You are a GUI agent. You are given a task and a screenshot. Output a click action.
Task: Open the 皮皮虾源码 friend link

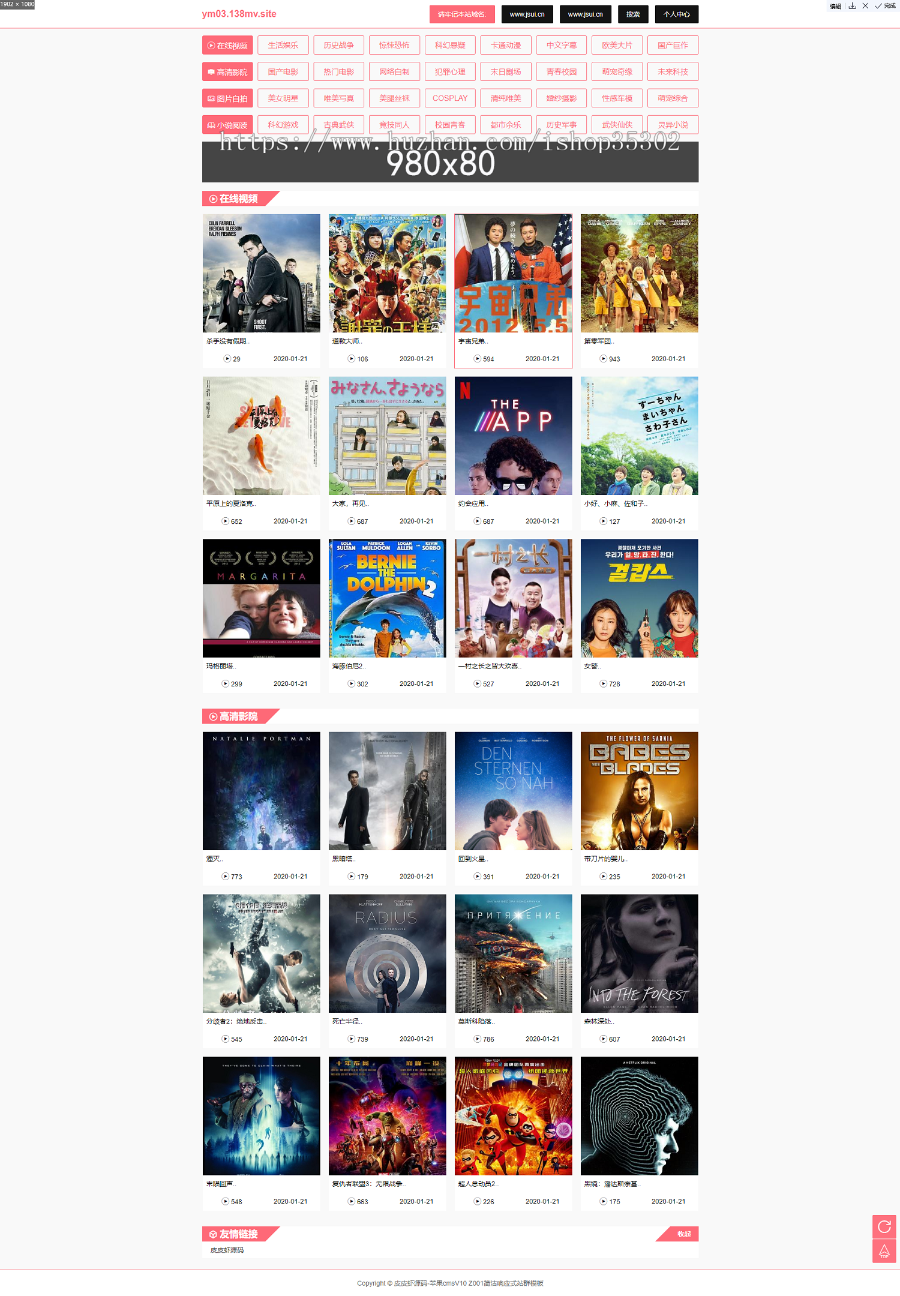(x=227, y=1250)
